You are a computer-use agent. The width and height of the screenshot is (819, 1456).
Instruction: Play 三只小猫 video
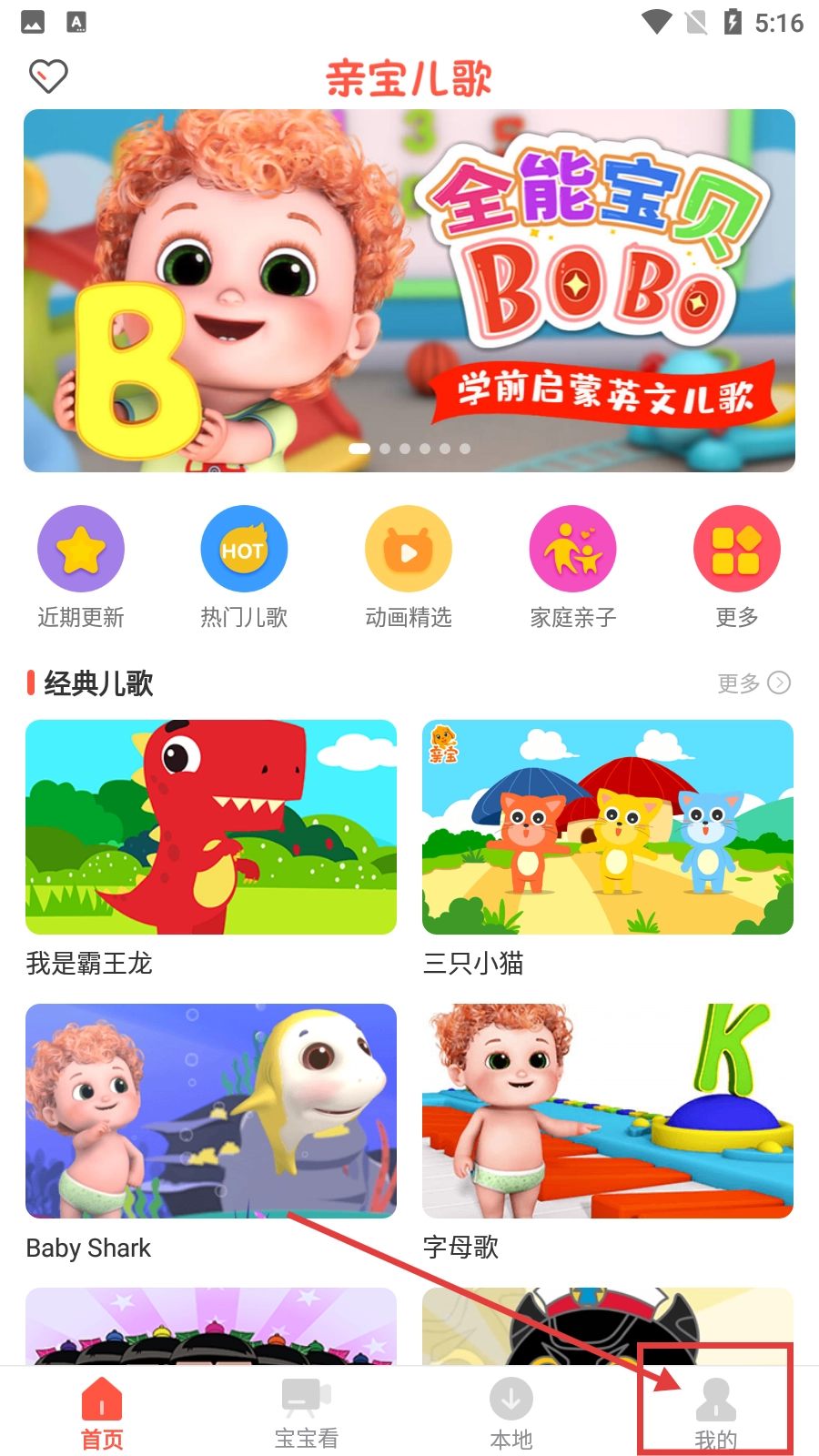coord(608,827)
